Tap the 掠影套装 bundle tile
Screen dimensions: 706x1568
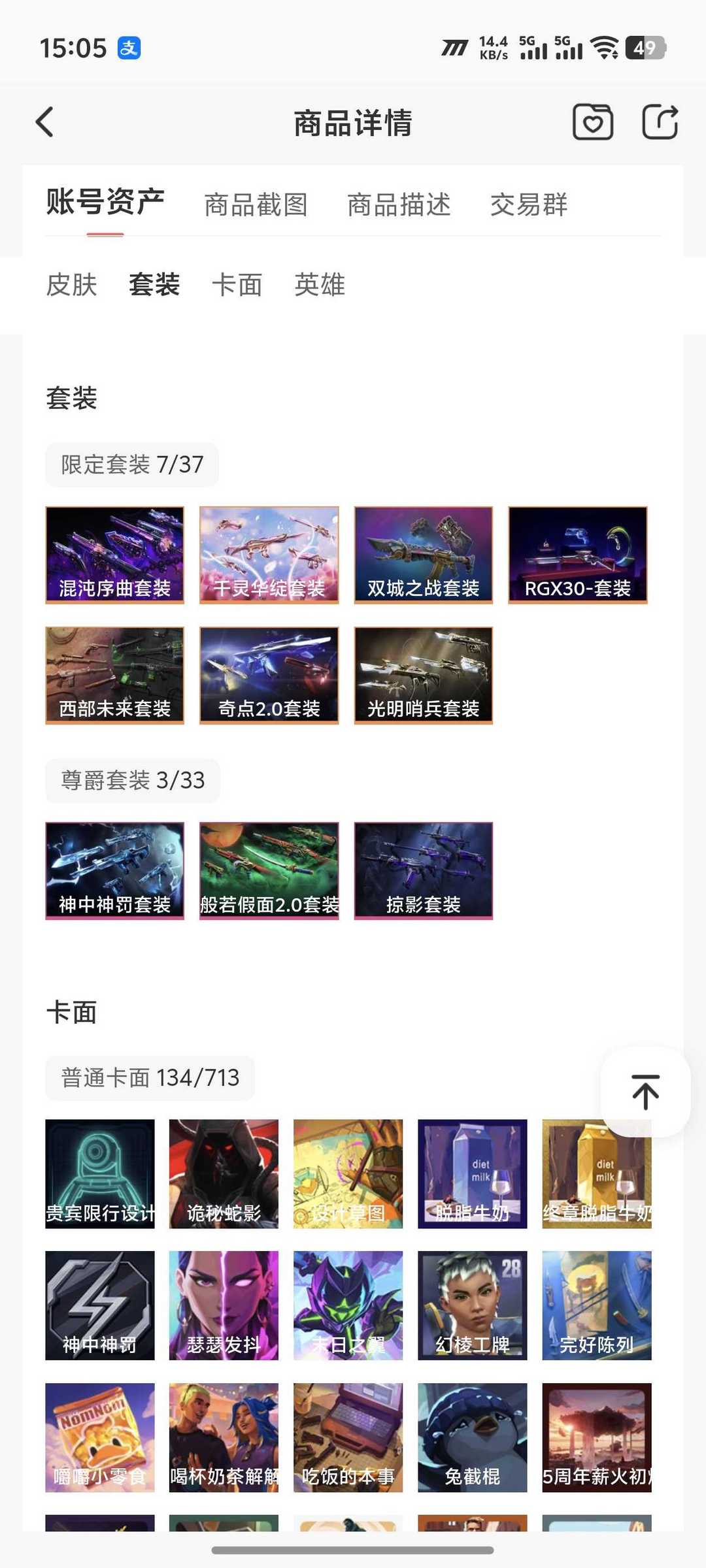coord(424,870)
